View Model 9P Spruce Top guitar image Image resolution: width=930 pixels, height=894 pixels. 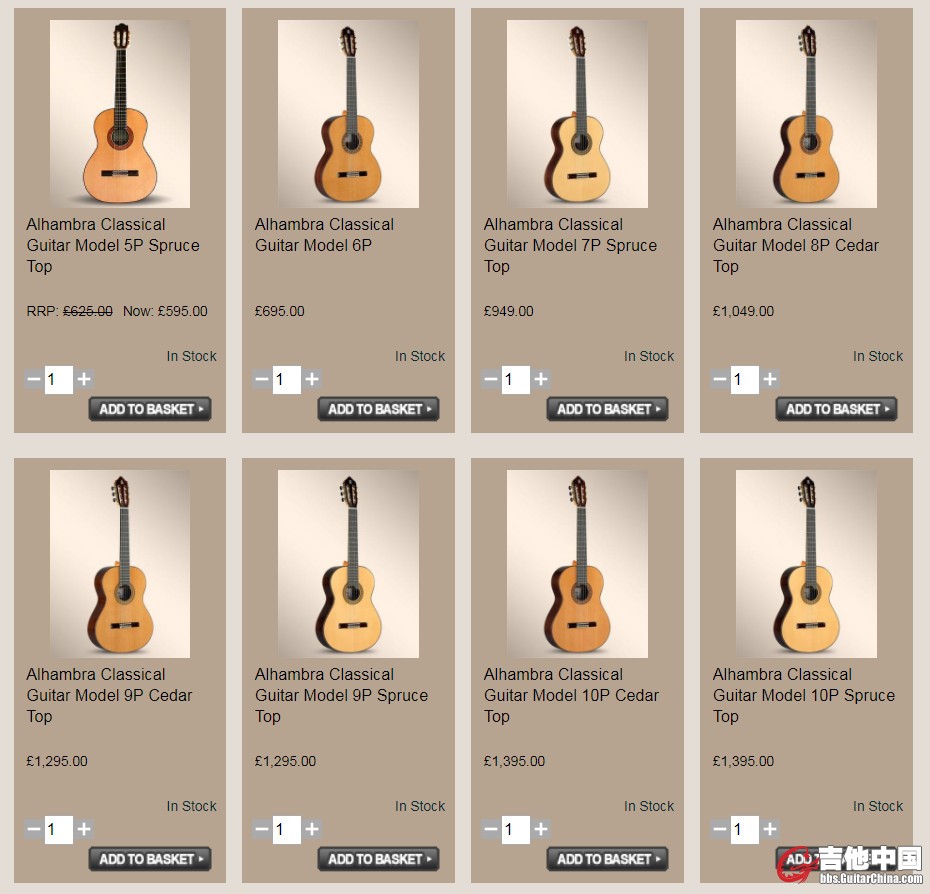click(348, 563)
